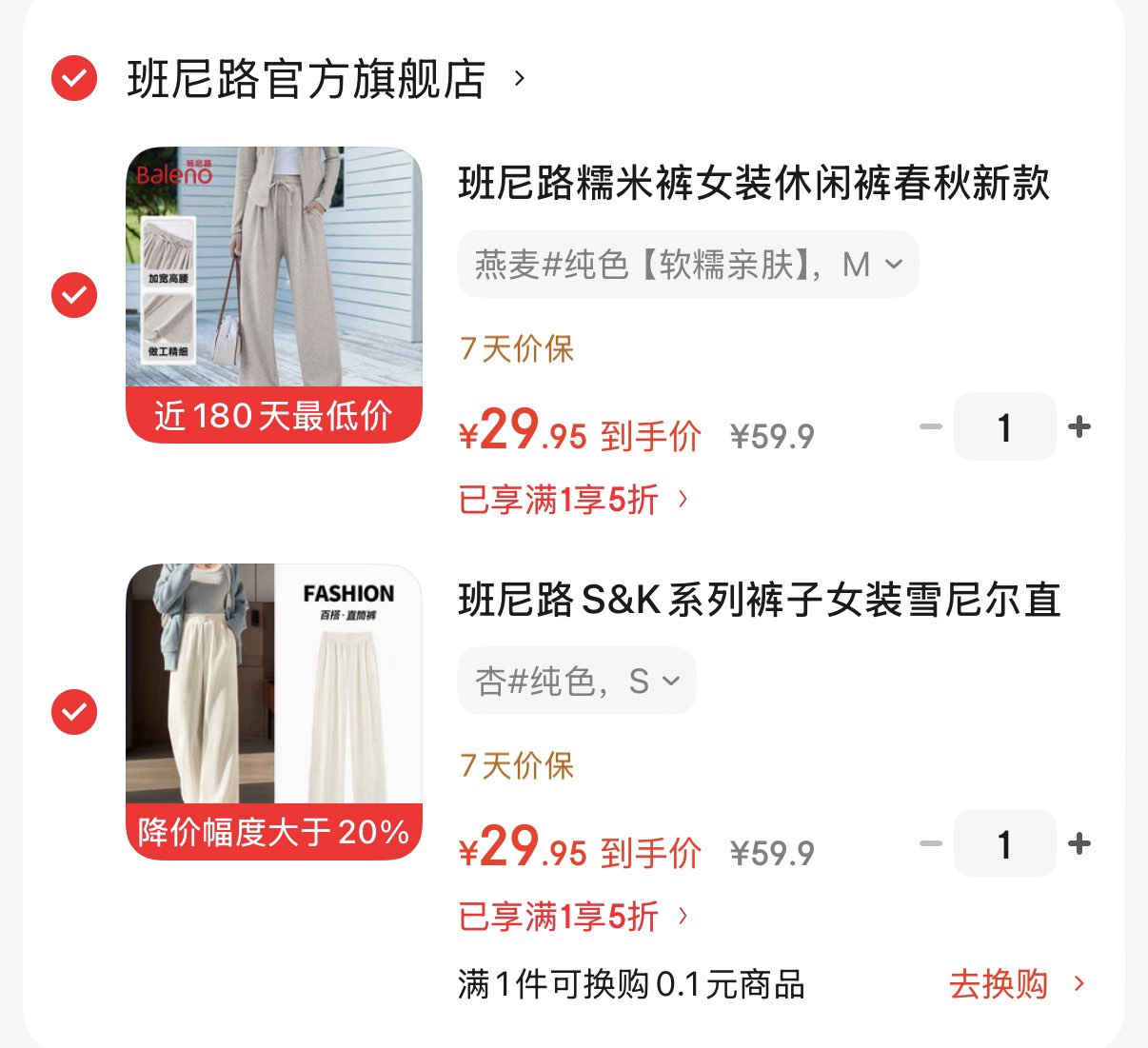Go to 去换购 for 0.1元 item
Image resolution: width=1148 pixels, height=1048 pixels.
coord(1015,984)
